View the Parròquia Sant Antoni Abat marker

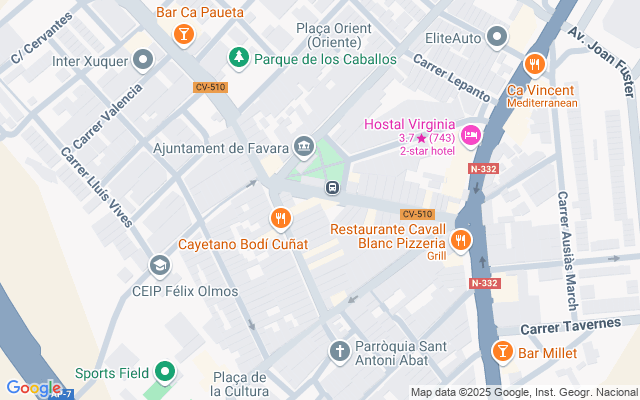pyautogui.click(x=339, y=351)
